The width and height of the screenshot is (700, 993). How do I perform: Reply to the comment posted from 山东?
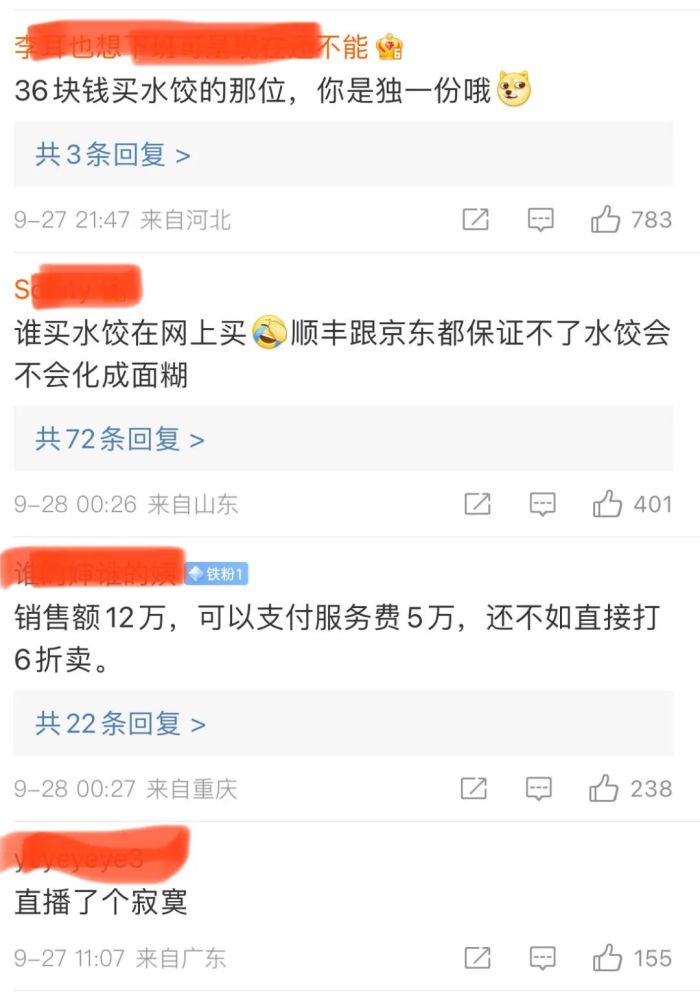pyautogui.click(x=542, y=504)
